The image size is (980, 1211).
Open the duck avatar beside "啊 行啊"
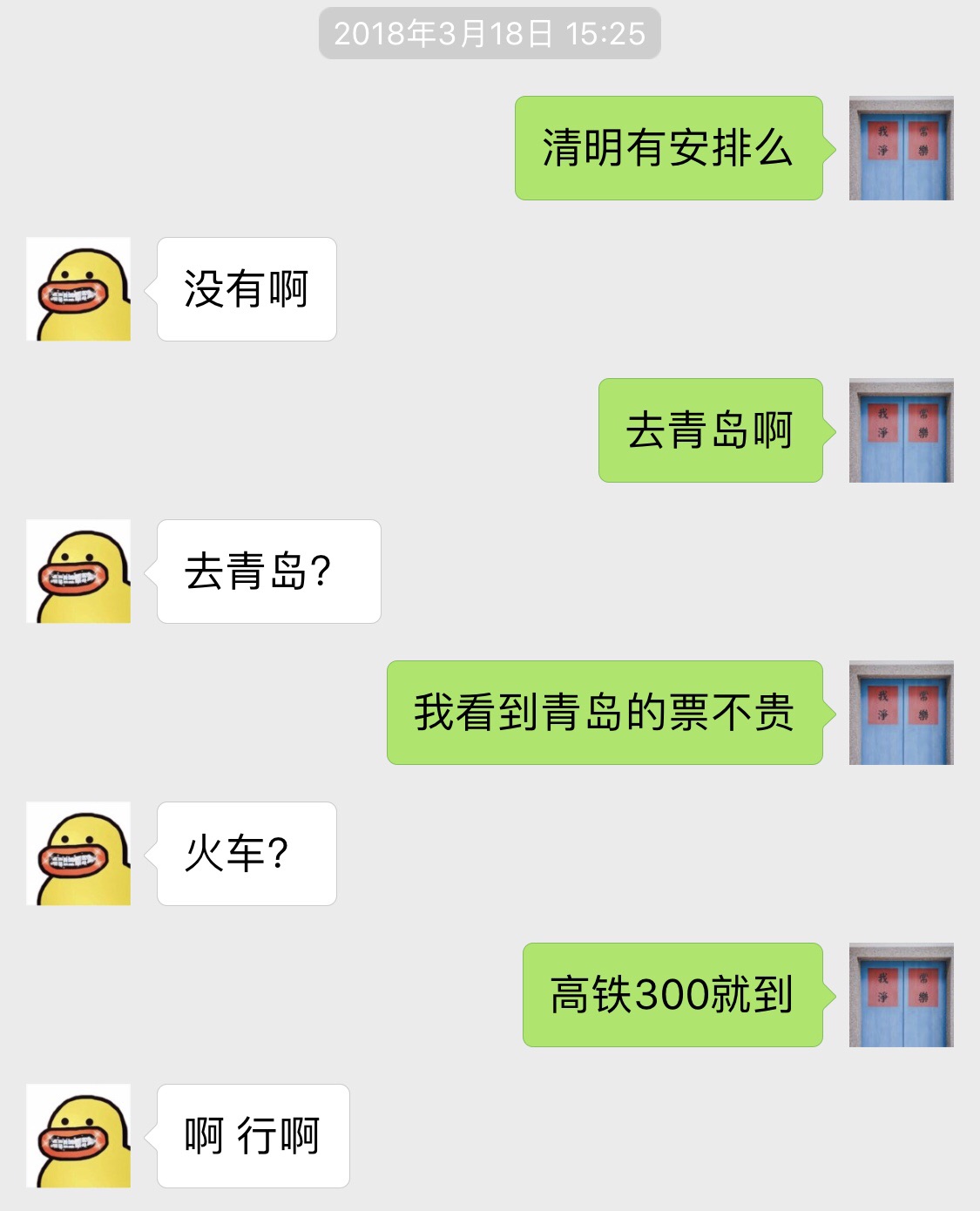(78, 1136)
